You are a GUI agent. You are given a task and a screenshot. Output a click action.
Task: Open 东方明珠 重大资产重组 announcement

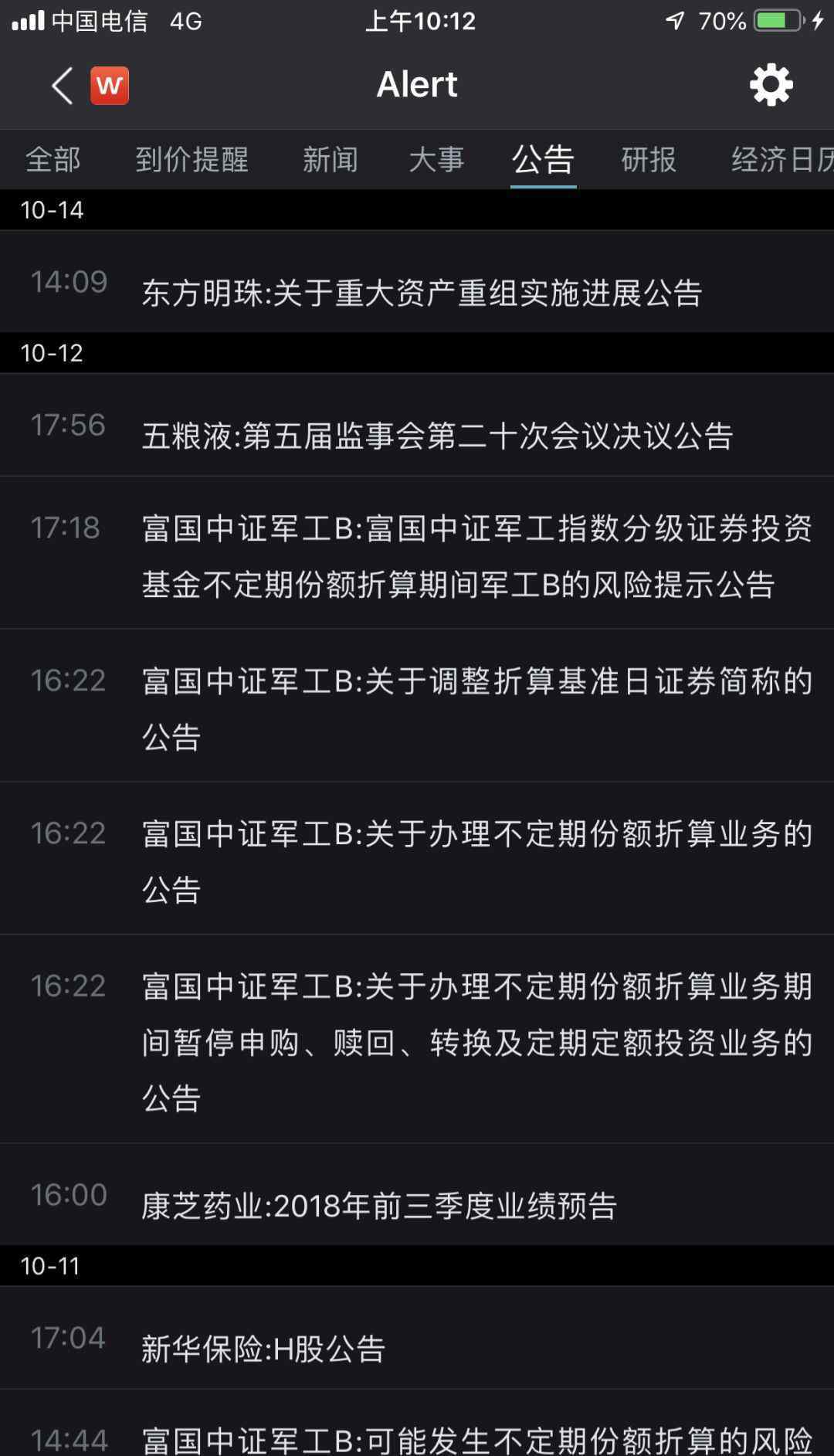(422, 293)
